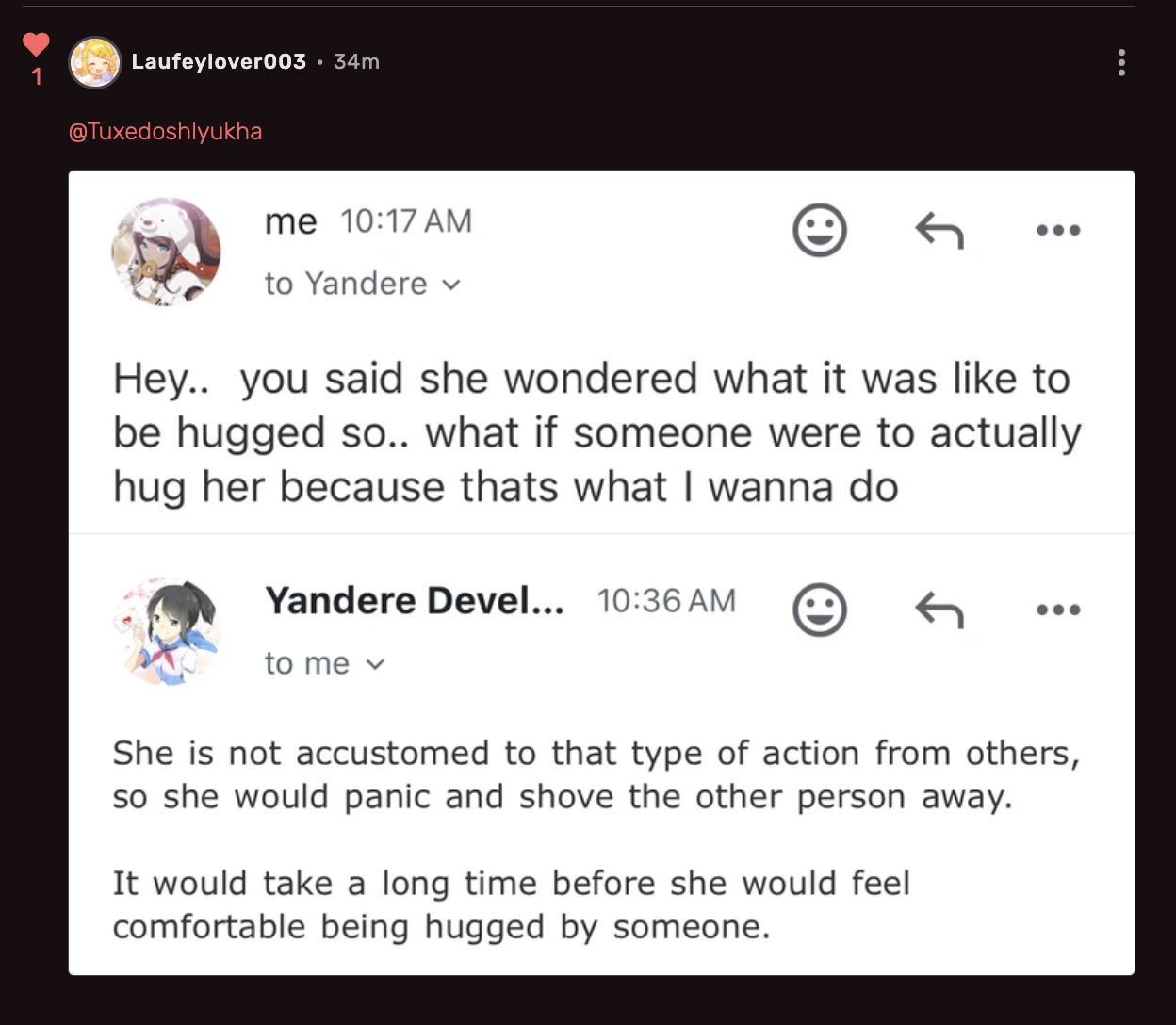Viewport: 1176px width, 1025px height.
Task: Open the comment's three-dot overflow menu
Action: [1120, 63]
